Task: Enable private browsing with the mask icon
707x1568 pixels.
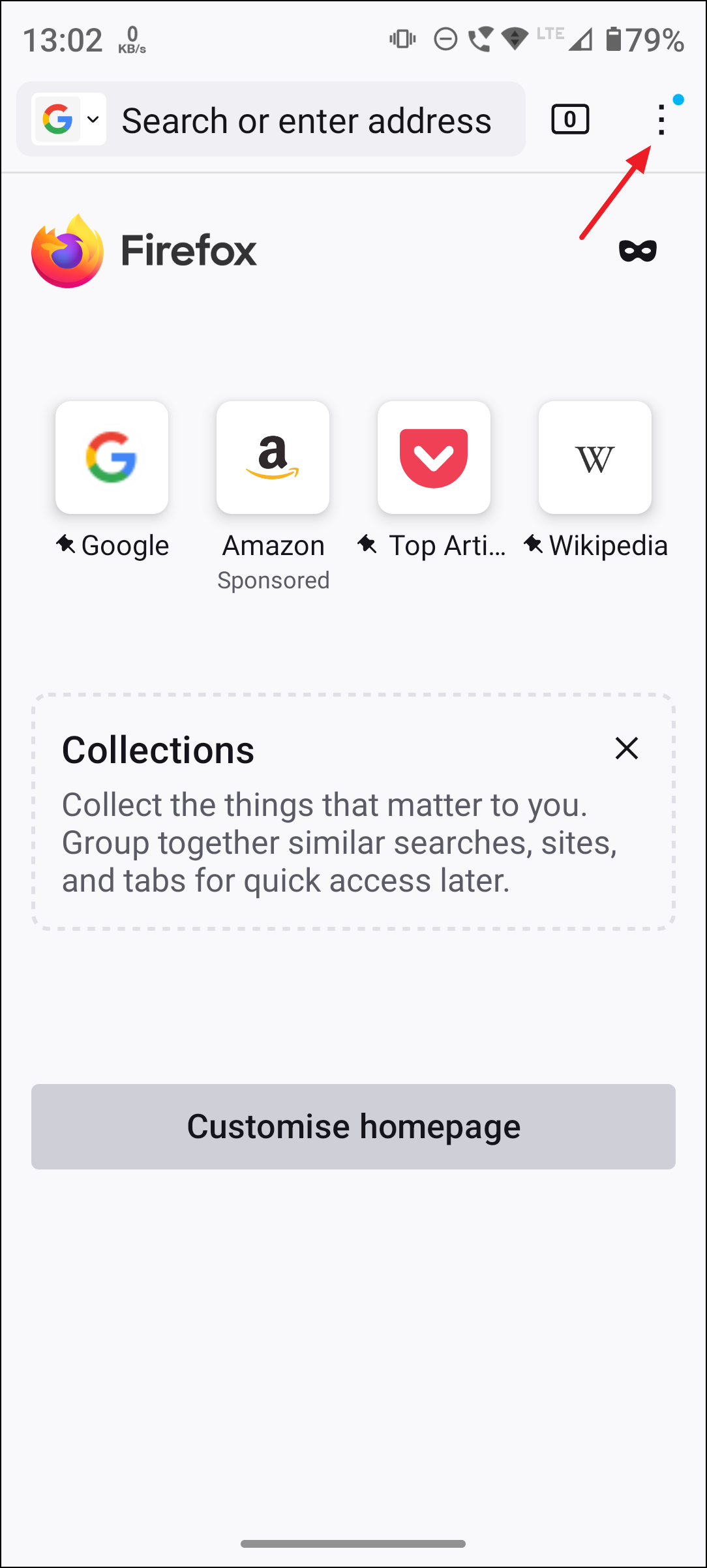Action: 636,250
